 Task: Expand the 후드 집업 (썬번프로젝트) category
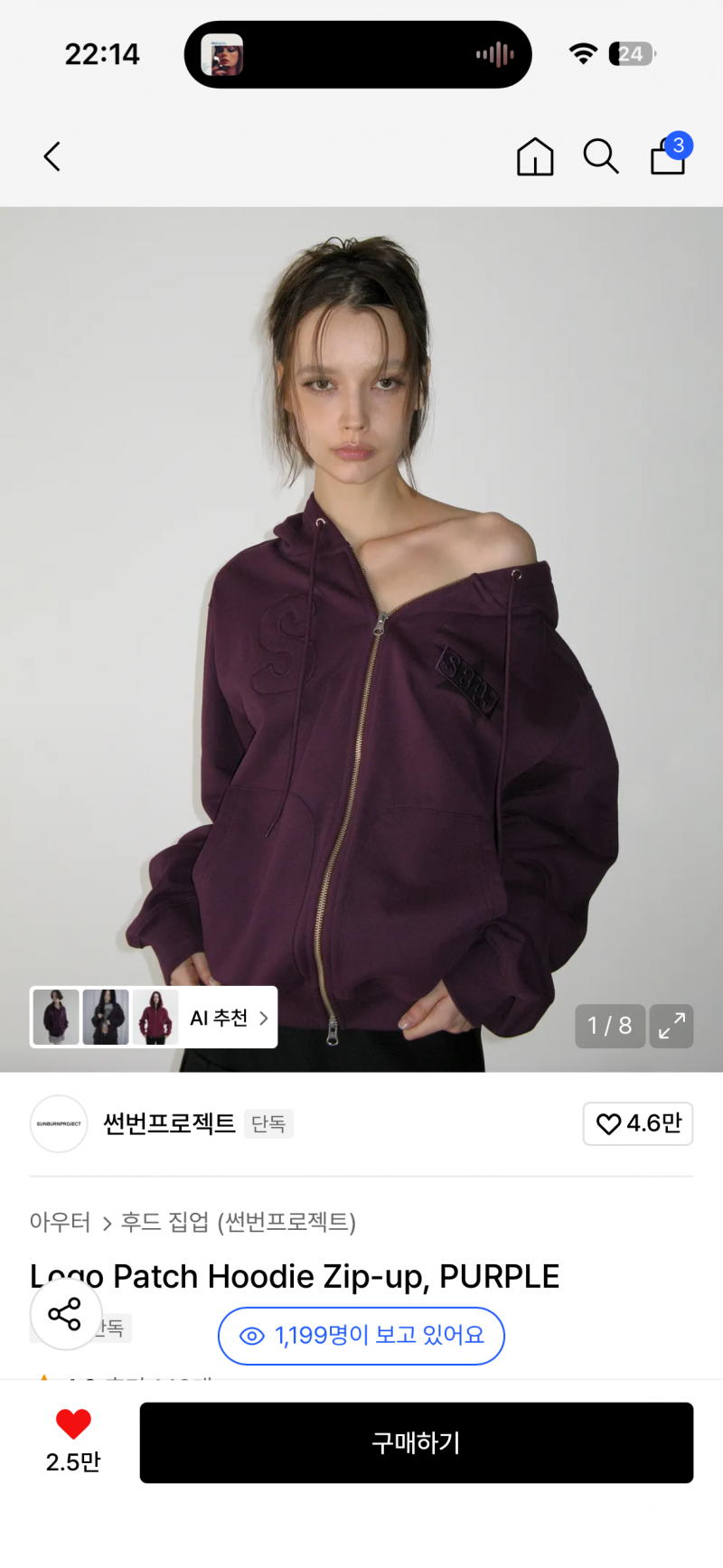pos(238,1223)
